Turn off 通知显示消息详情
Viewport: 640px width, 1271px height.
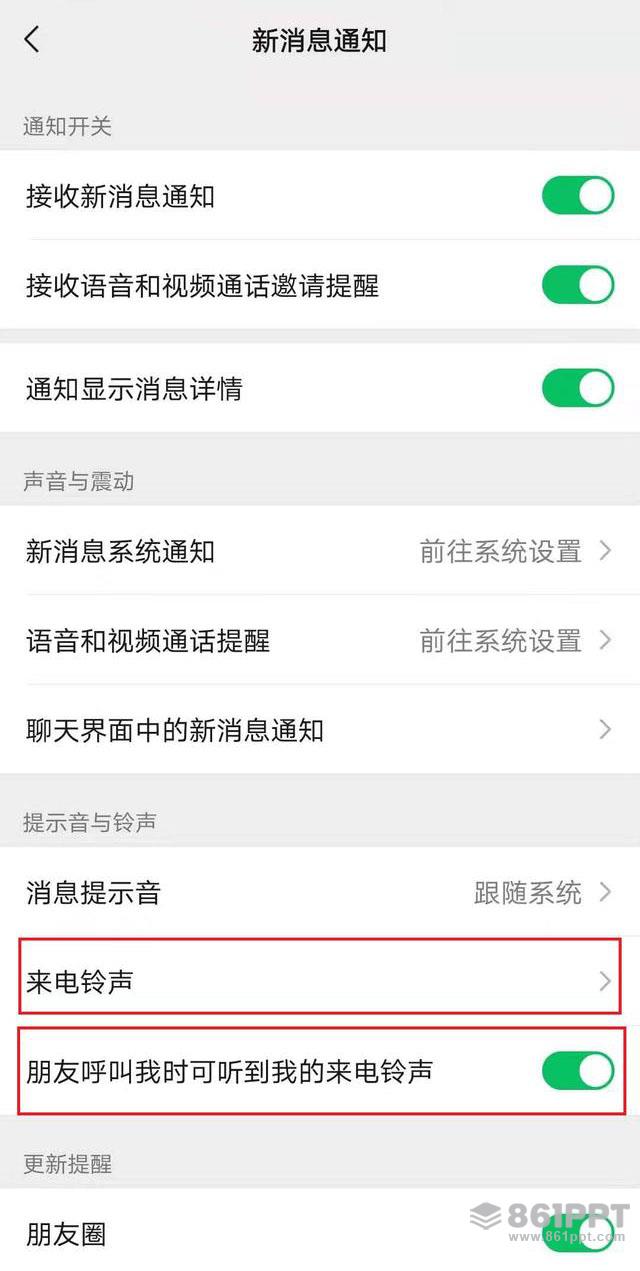click(578, 388)
